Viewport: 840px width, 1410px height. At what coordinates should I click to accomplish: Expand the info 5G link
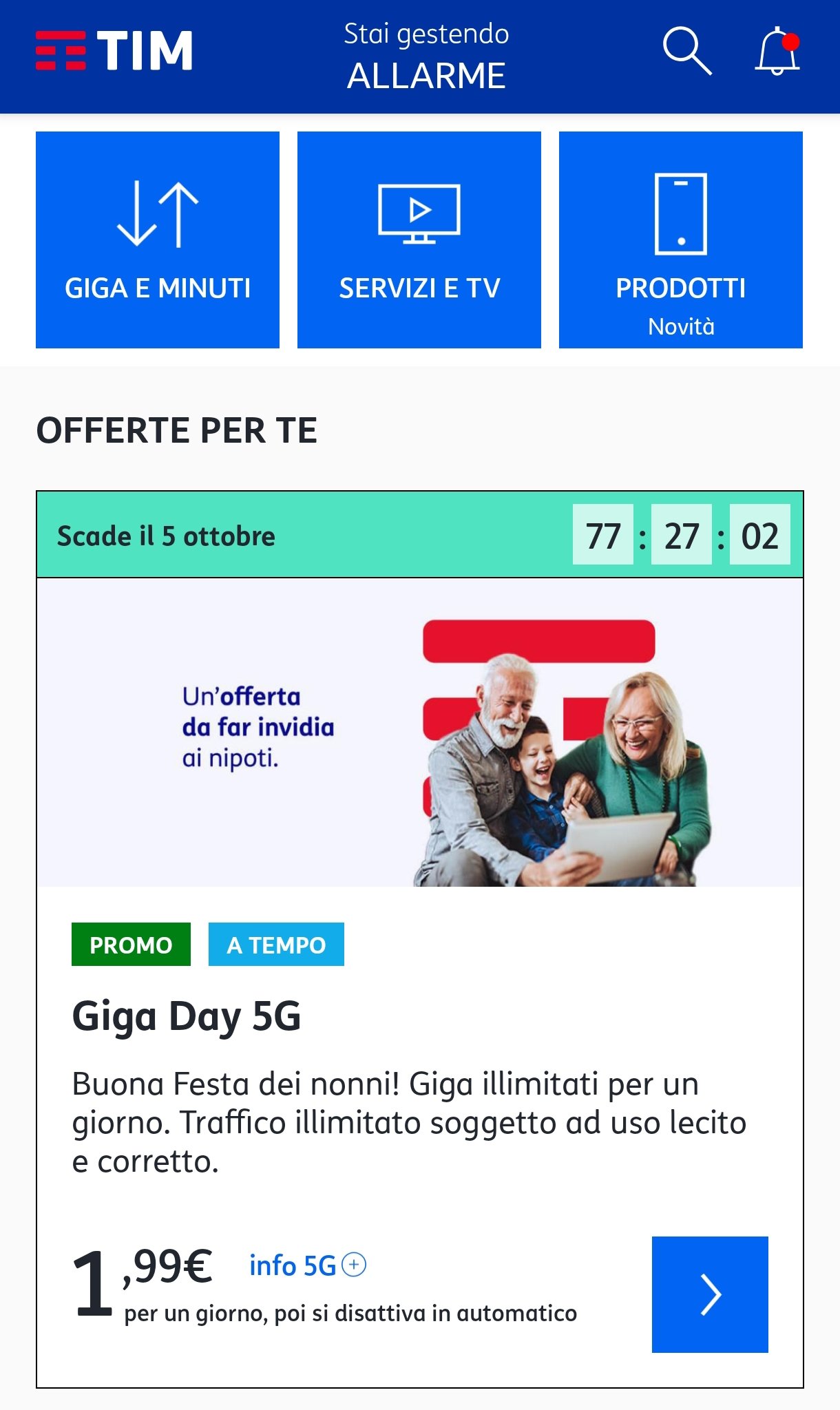pos(307,1265)
